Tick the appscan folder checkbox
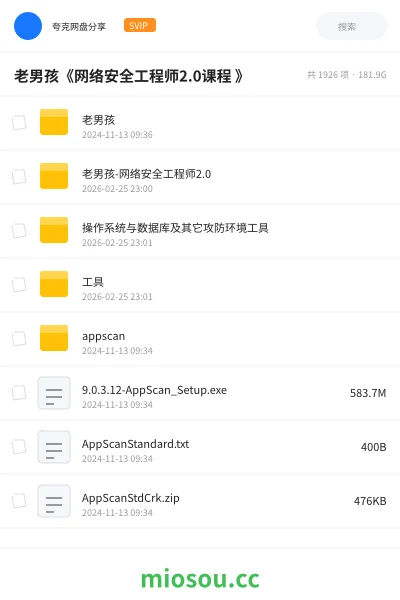 [19, 339]
